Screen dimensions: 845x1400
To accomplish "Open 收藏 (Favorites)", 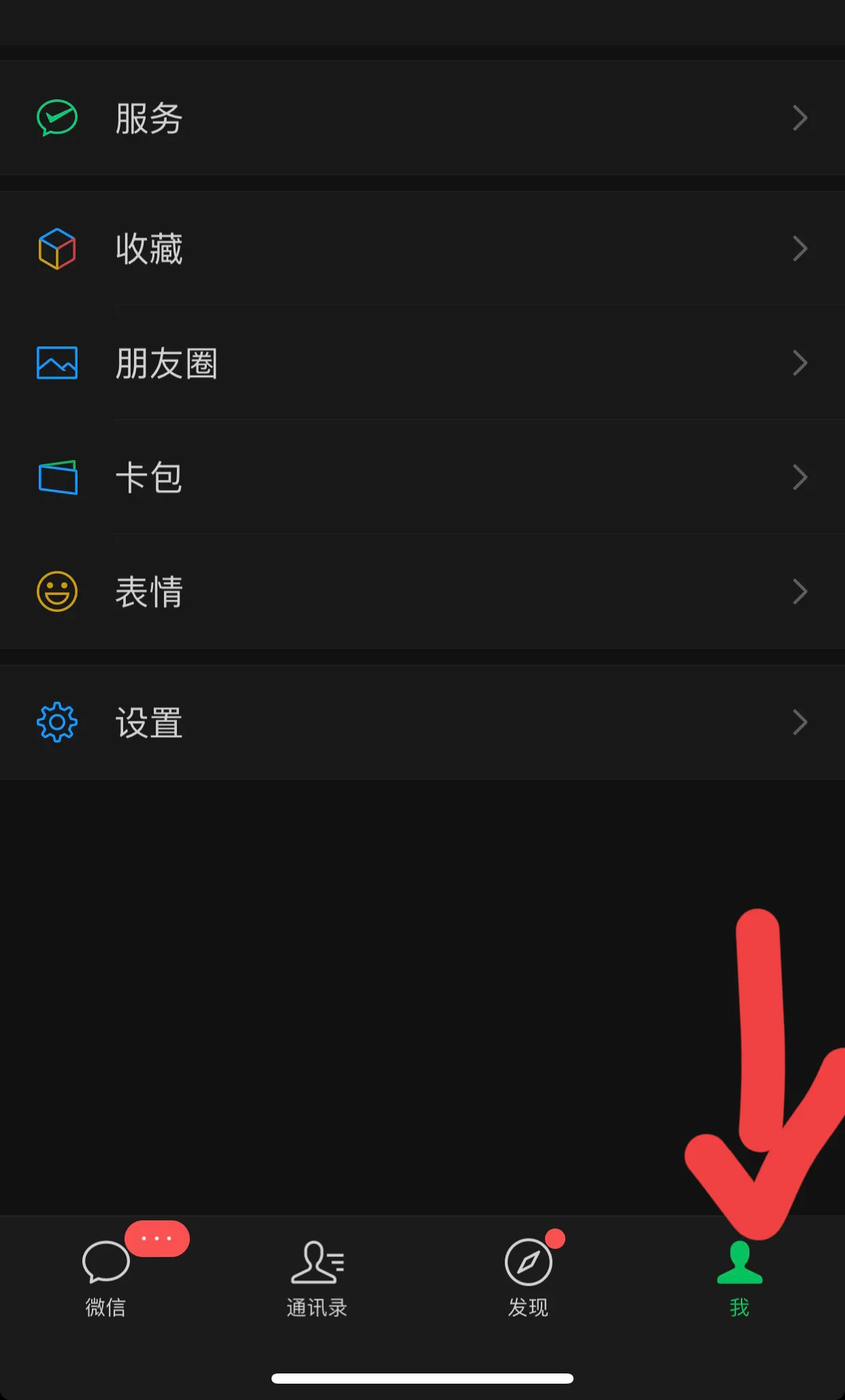I will pyautogui.click(x=422, y=248).
